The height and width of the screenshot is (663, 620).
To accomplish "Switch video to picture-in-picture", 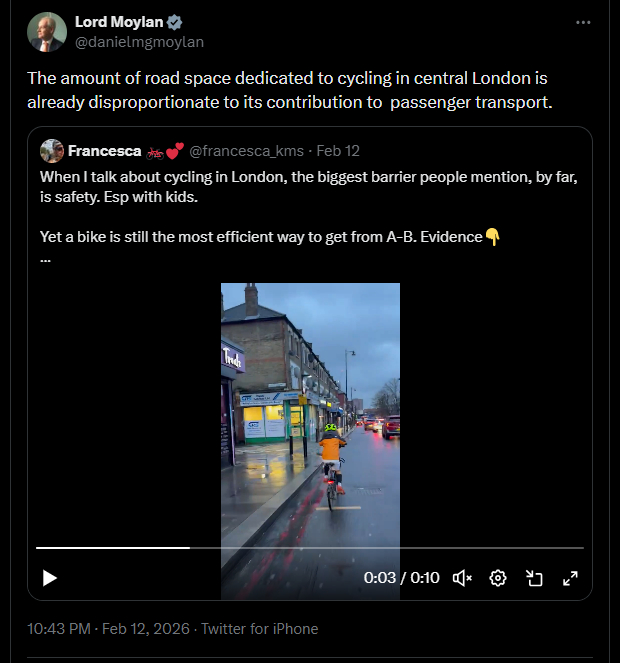I will [534, 578].
